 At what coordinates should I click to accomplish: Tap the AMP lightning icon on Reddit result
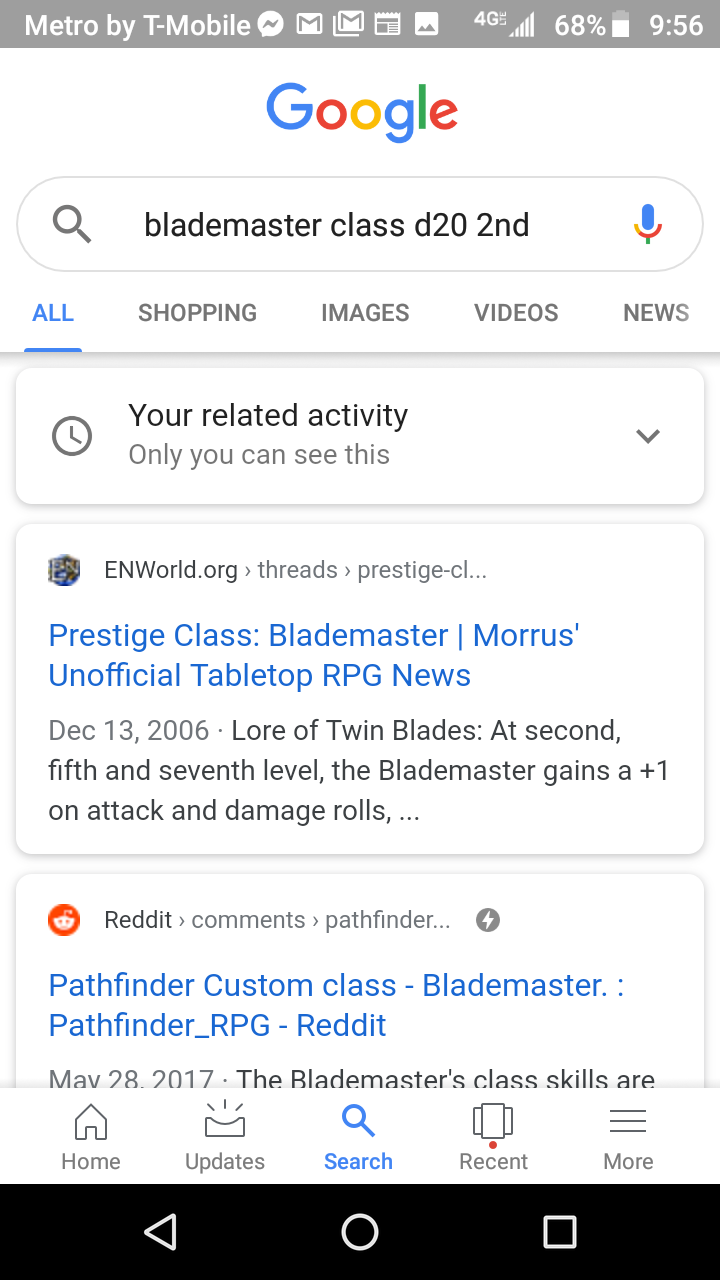488,919
